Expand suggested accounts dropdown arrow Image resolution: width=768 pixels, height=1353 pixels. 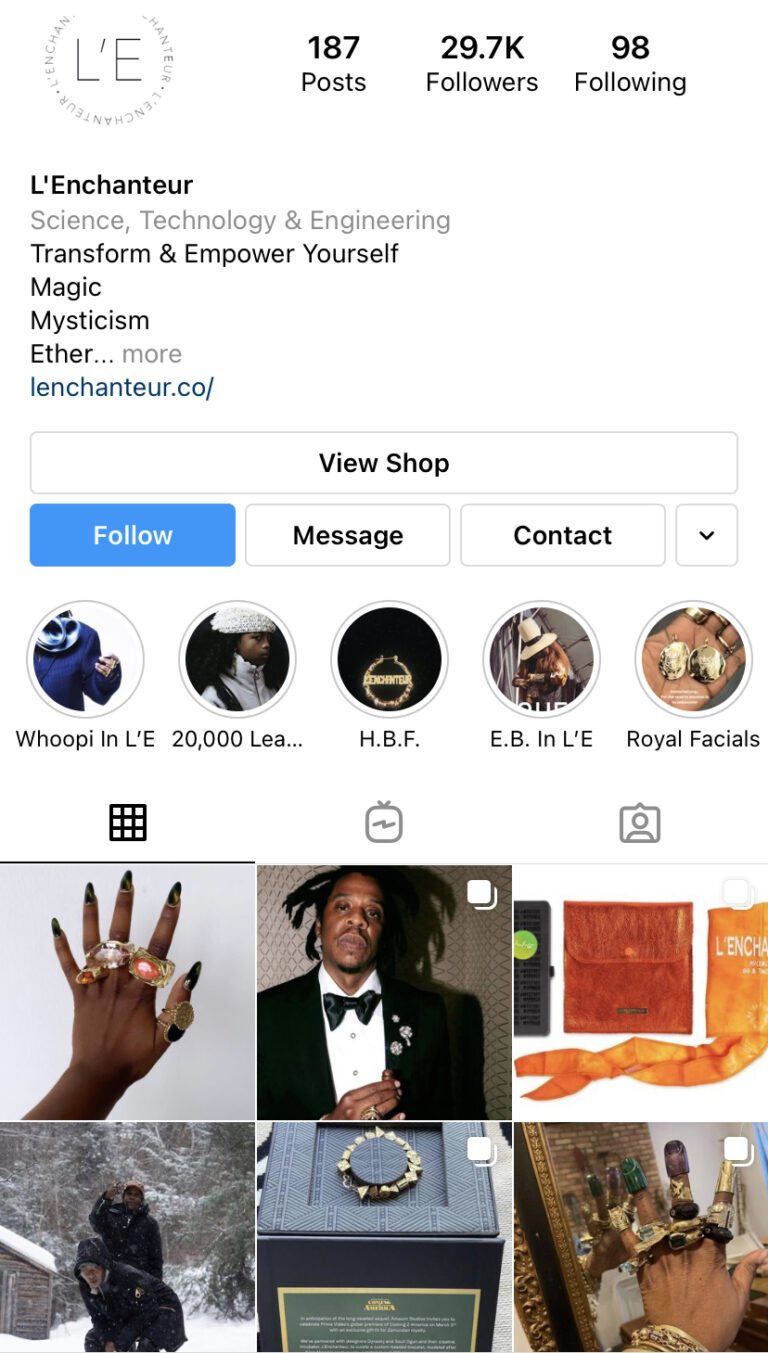(706, 535)
